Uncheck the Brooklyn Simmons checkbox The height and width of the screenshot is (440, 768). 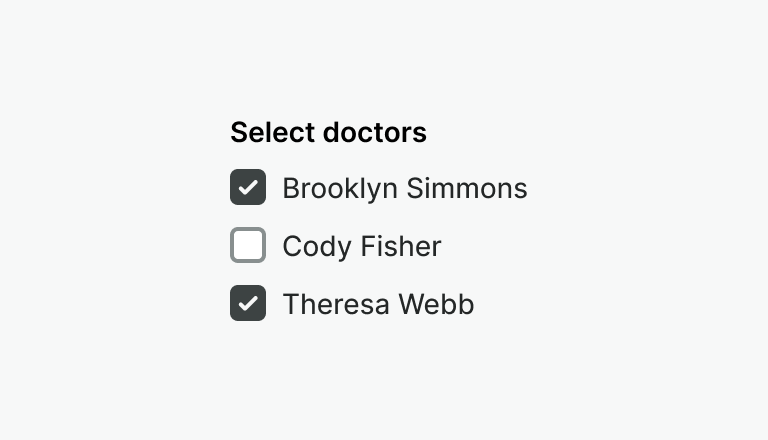248,187
